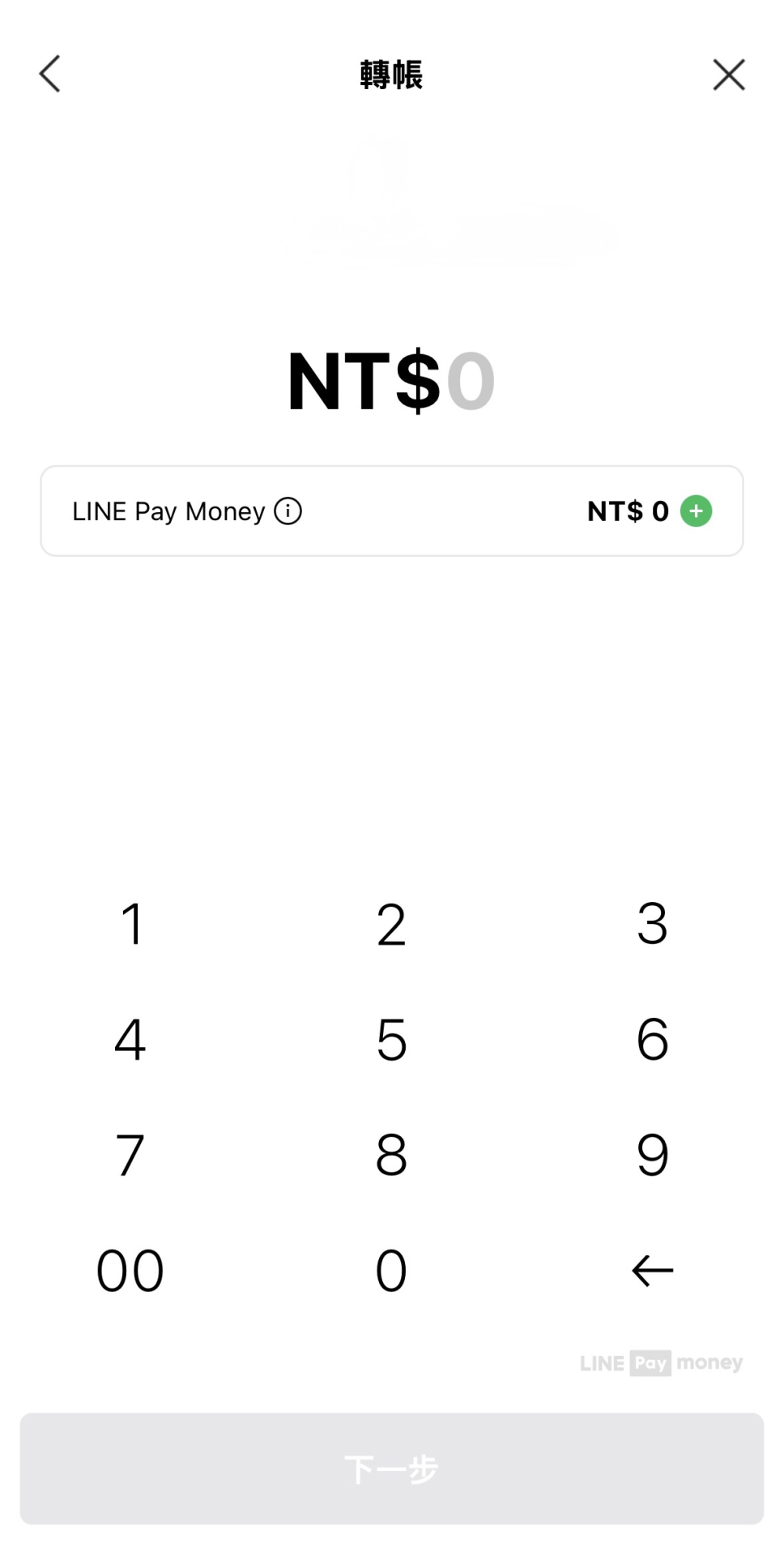Tap the double zero 00 key
This screenshot has width=784, height=1556.
(x=130, y=1271)
